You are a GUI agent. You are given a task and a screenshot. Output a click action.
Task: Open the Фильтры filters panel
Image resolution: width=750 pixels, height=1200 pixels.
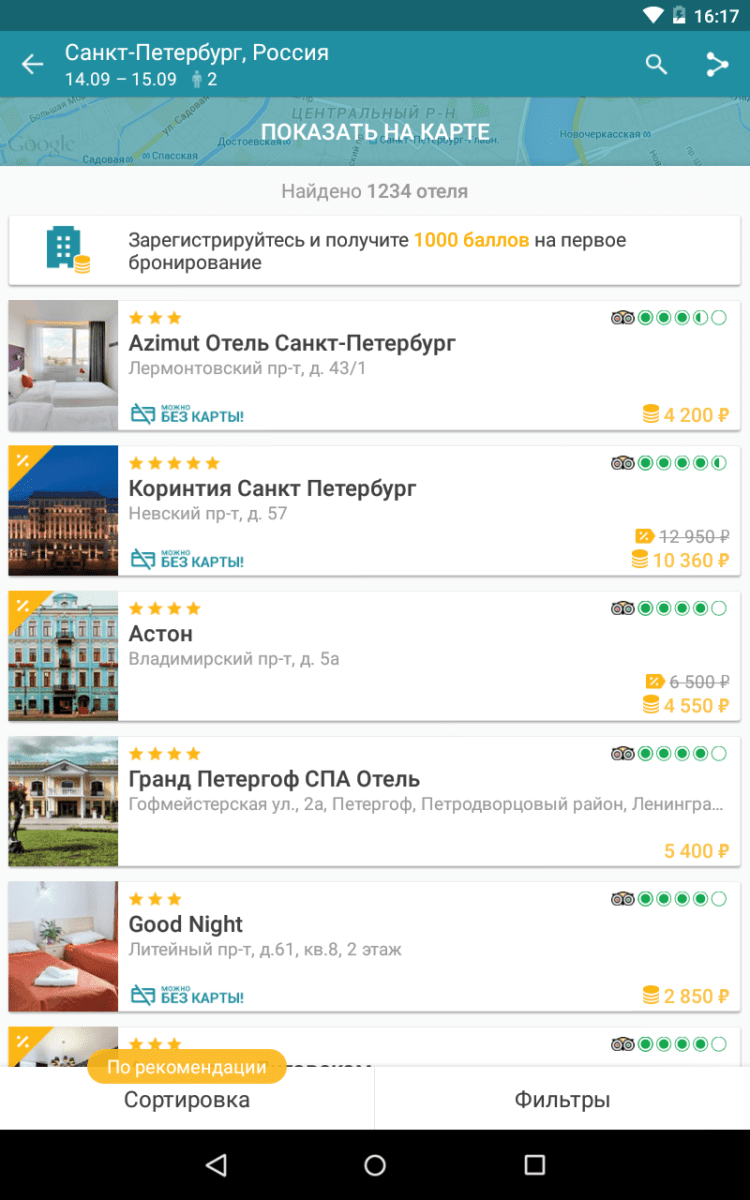coord(562,1100)
